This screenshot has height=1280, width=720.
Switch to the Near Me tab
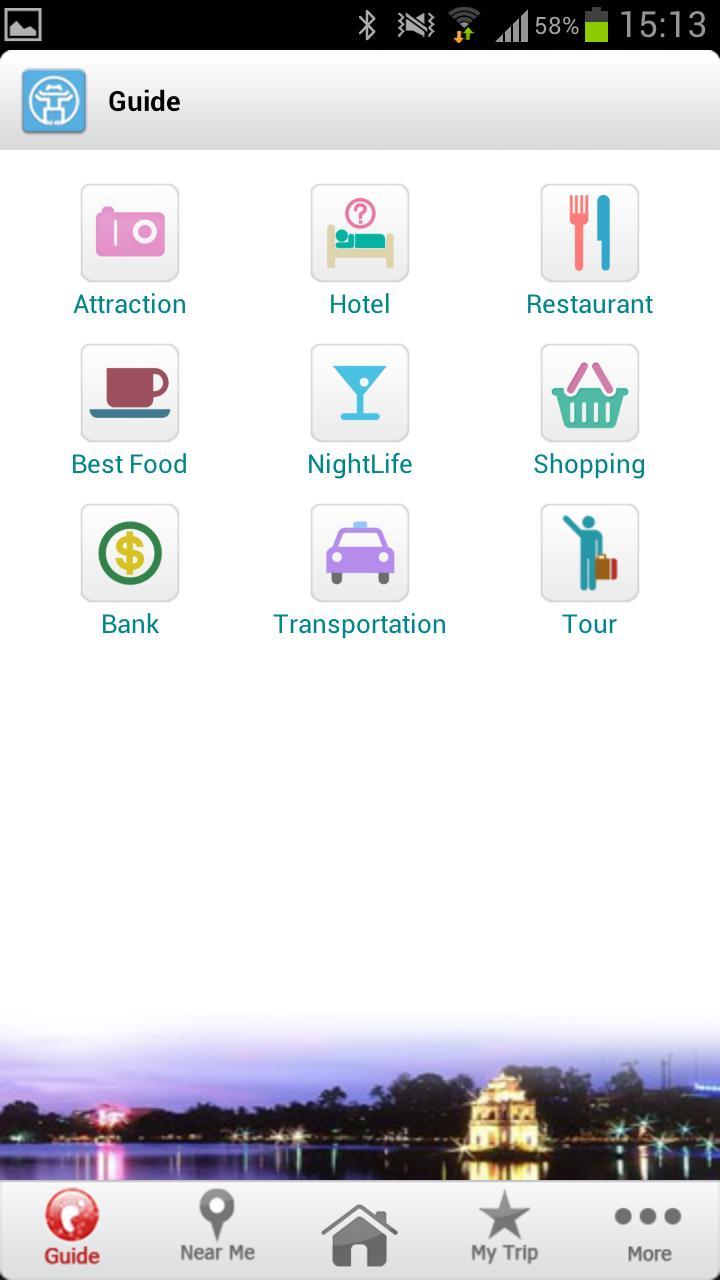(x=216, y=1228)
